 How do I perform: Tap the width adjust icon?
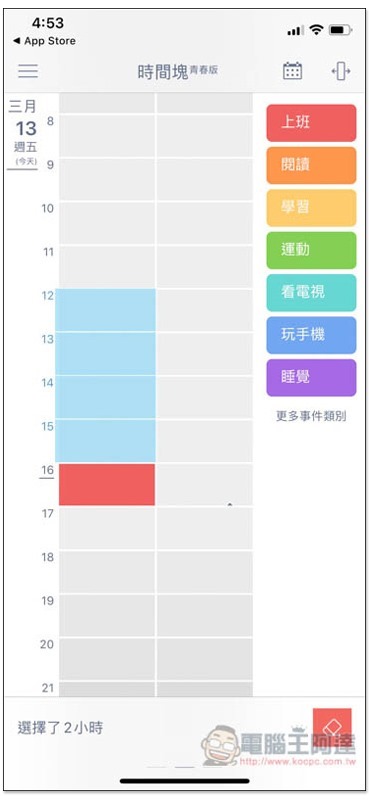tap(341, 71)
